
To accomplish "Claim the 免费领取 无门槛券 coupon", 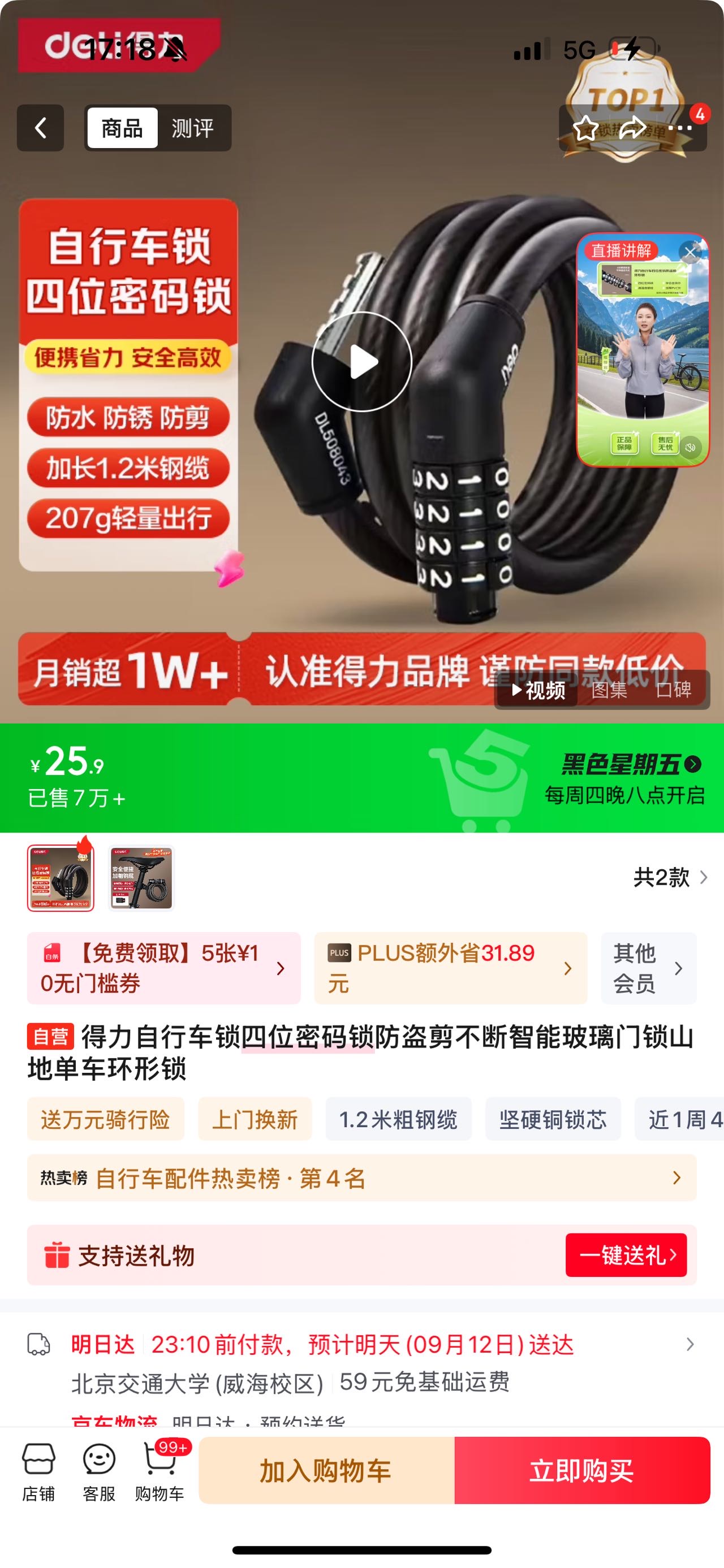I will pyautogui.click(x=163, y=968).
